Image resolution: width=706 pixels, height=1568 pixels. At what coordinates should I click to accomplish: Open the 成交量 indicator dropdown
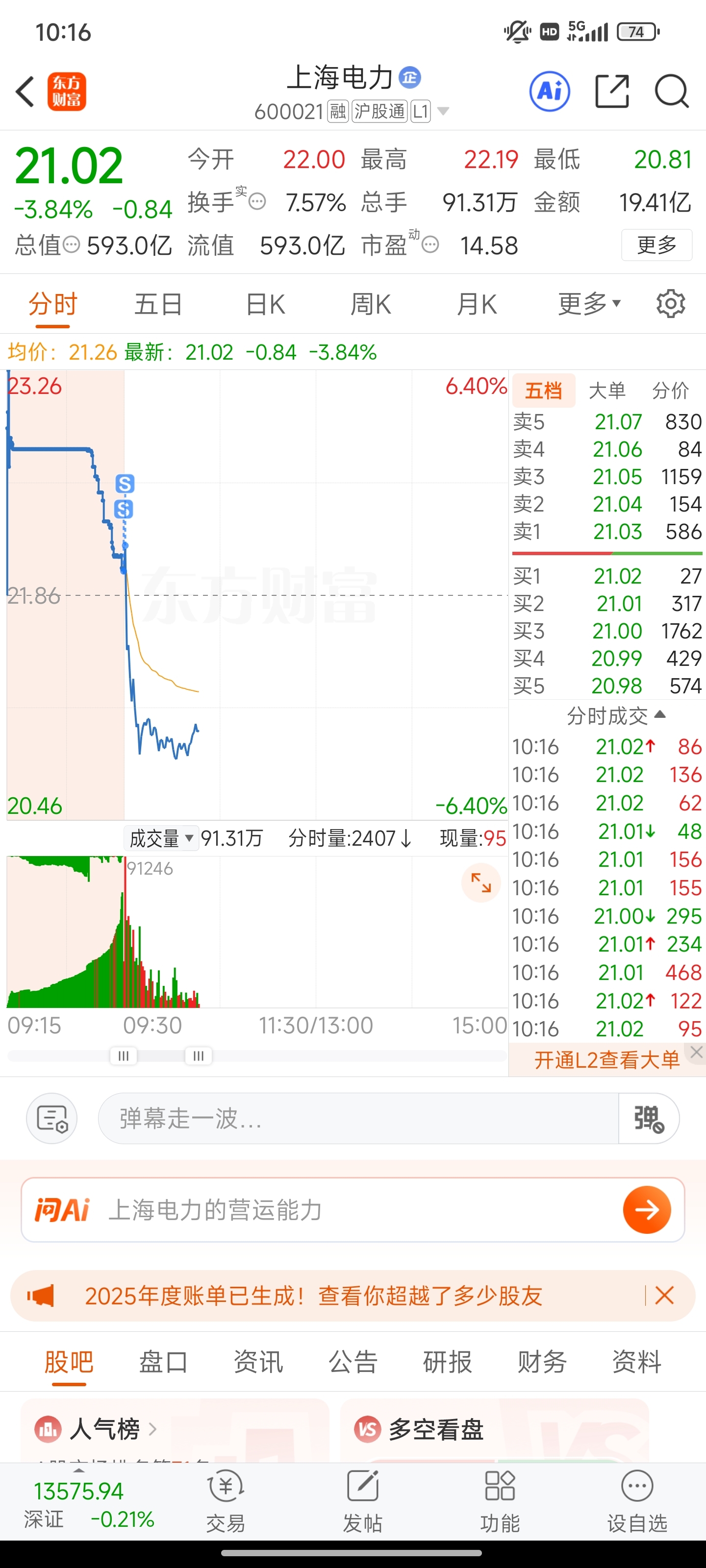click(x=161, y=838)
